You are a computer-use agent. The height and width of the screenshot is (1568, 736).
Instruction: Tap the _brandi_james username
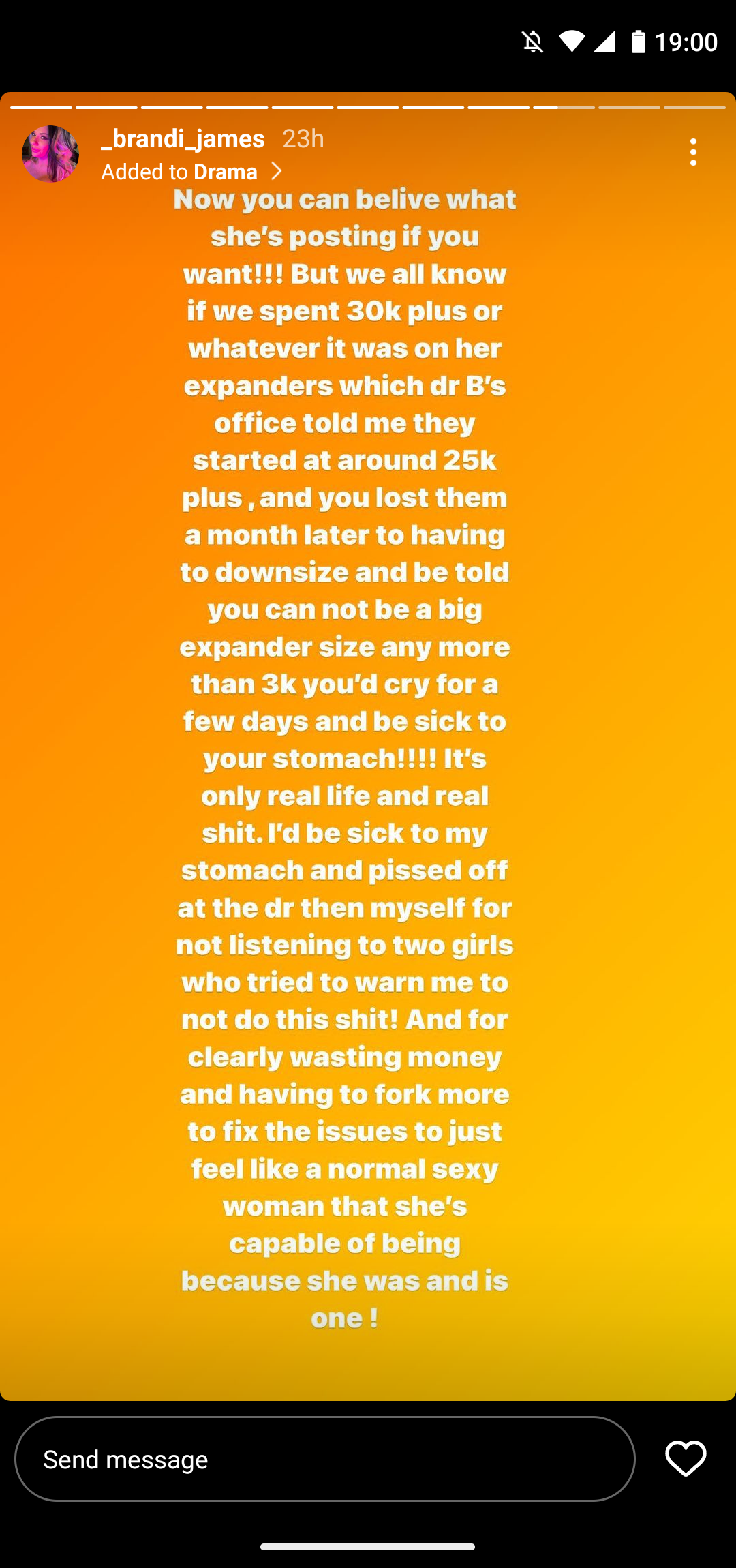[183, 139]
